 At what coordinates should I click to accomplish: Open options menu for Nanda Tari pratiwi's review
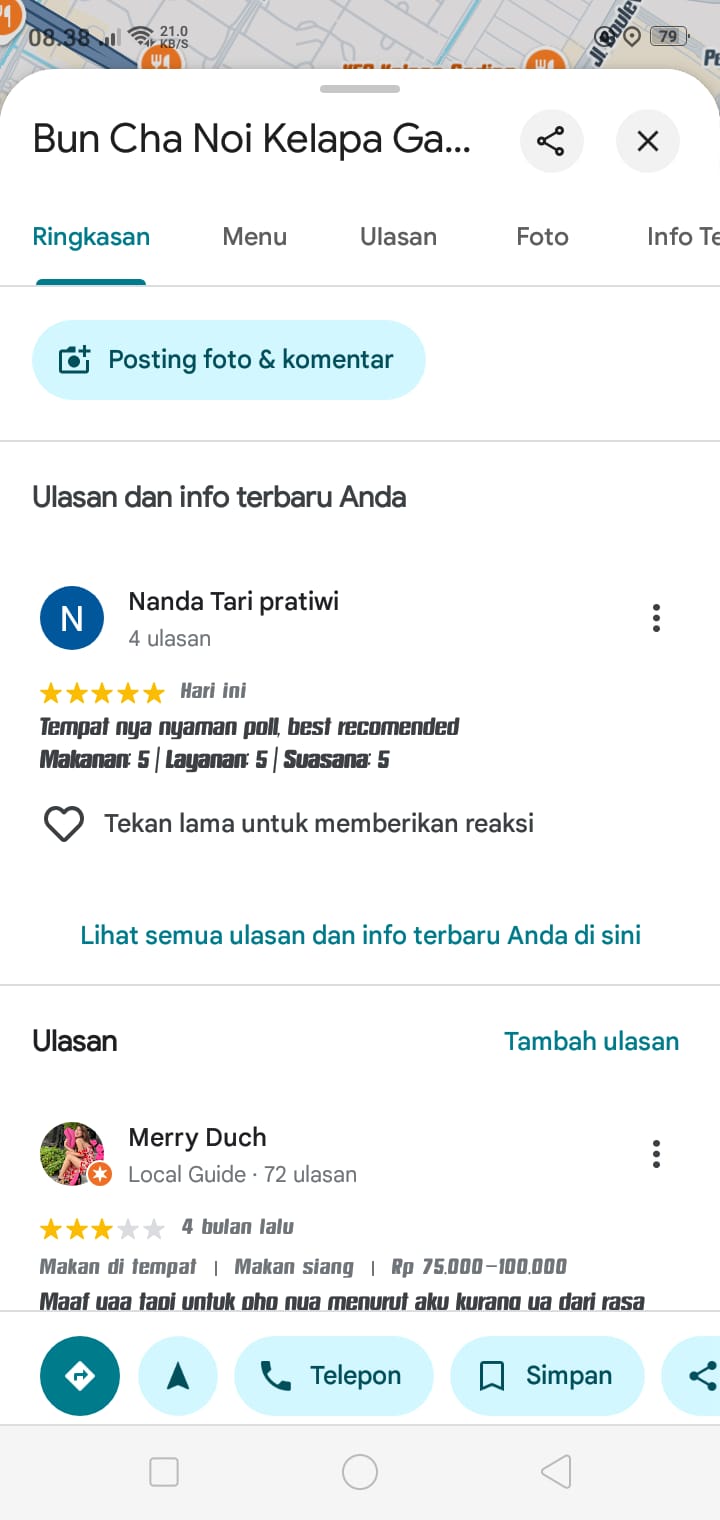click(656, 618)
